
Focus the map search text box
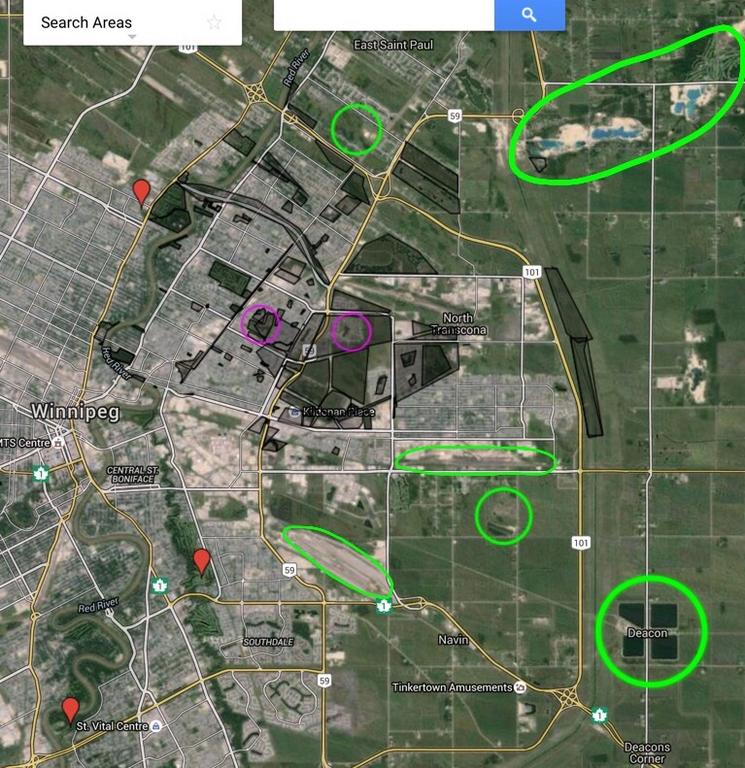(383, 15)
